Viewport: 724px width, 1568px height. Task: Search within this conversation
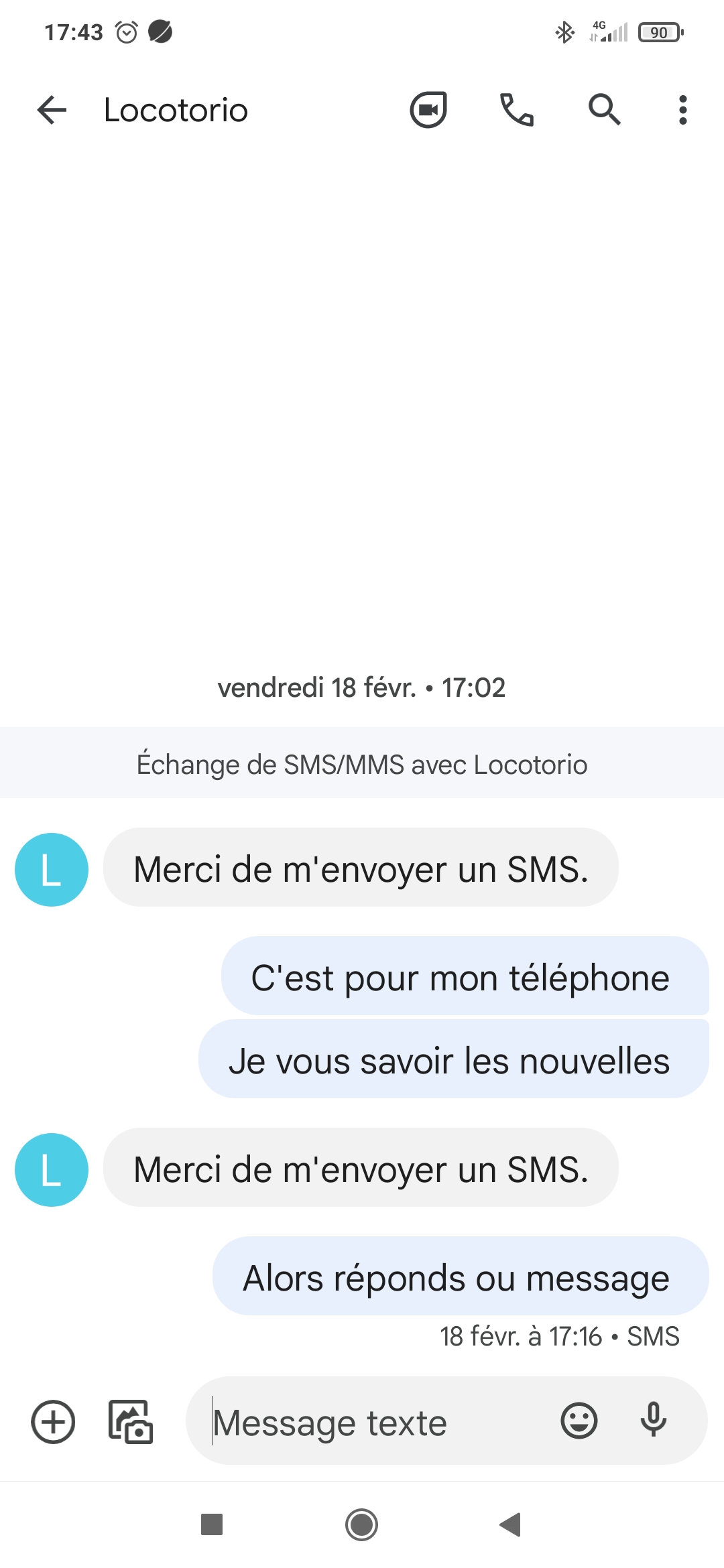point(604,110)
